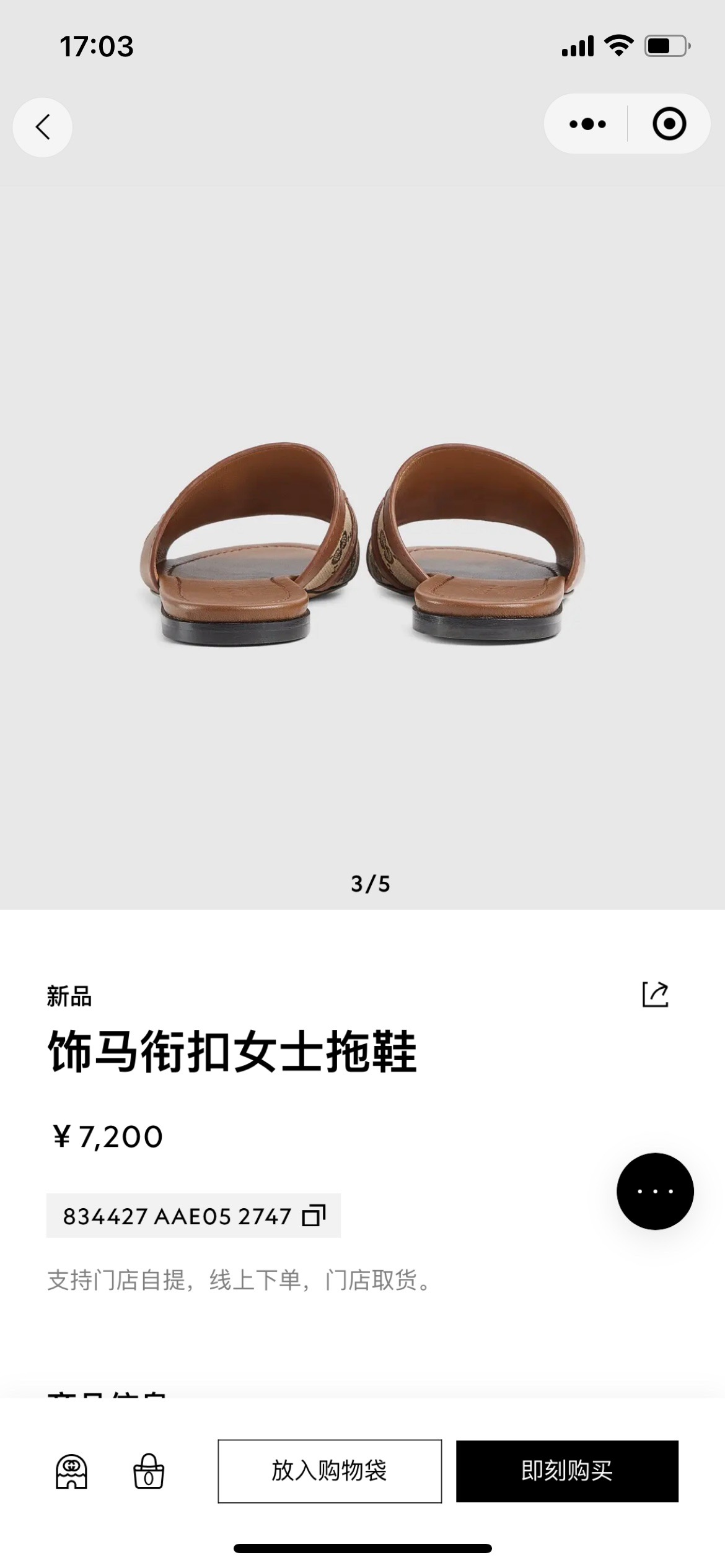Go back to the previous page

(42, 127)
